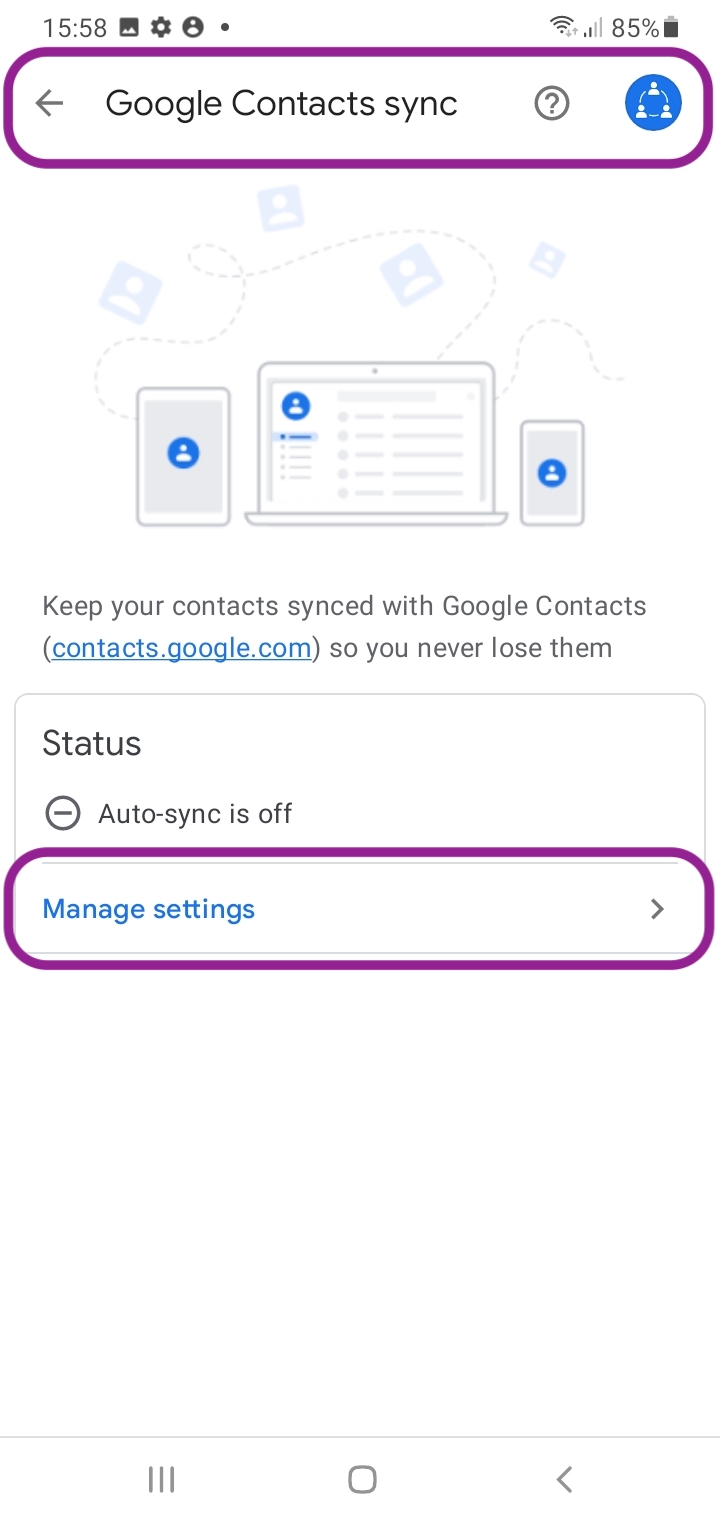Open the account avatar switcher

coord(653,104)
